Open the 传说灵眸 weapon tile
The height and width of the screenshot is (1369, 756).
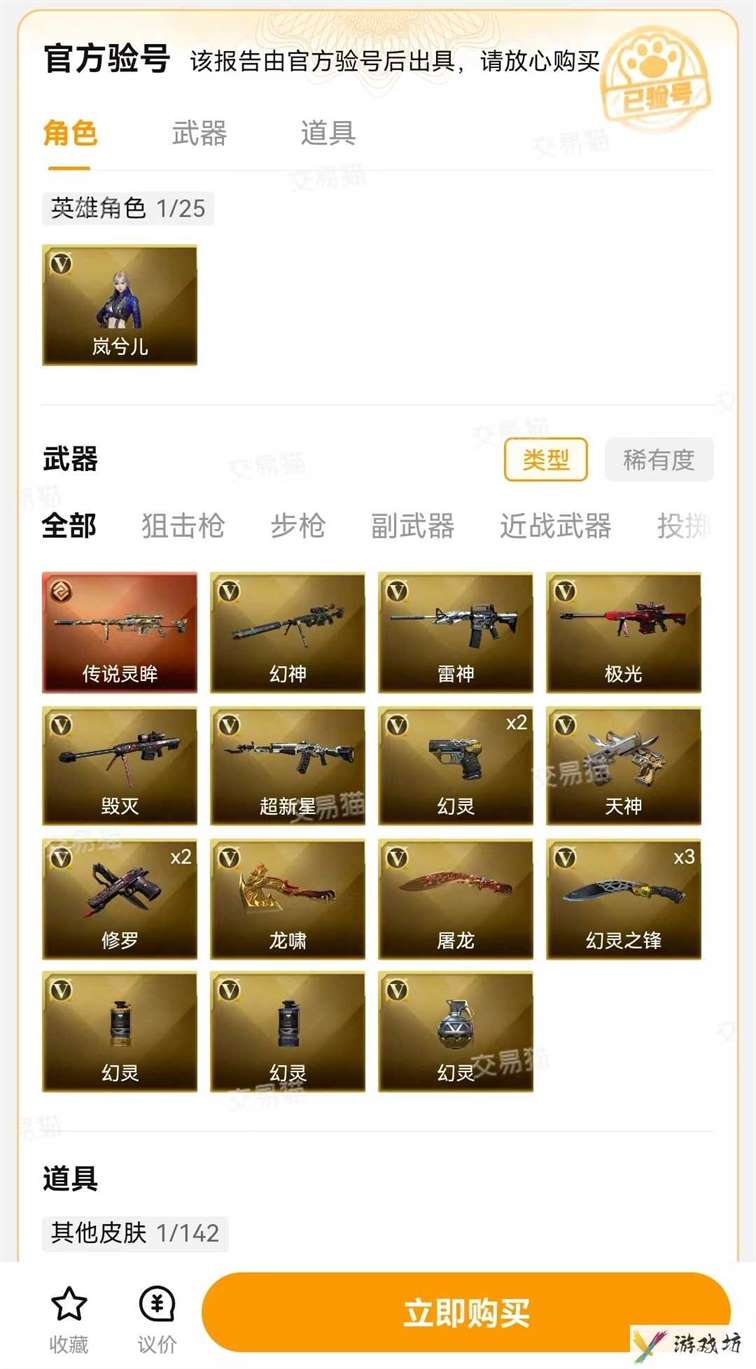119,633
